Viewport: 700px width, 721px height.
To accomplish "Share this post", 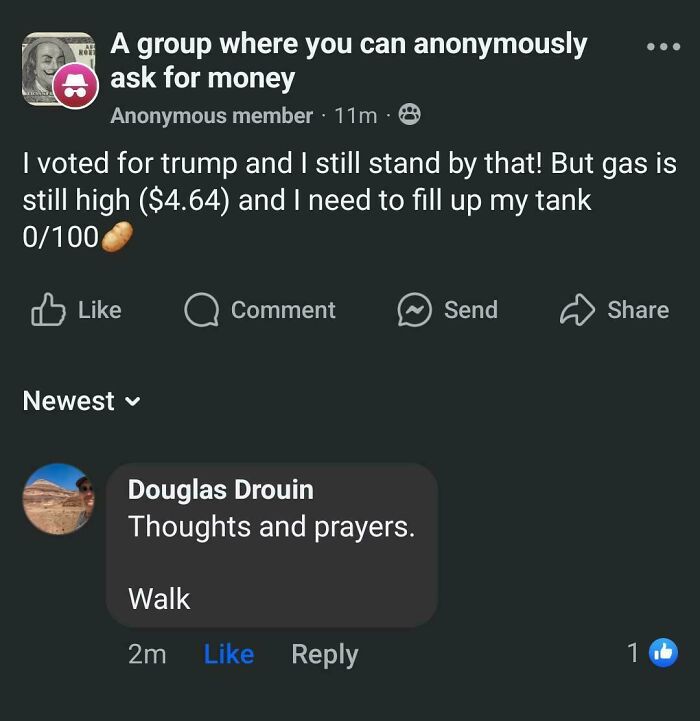I will (614, 310).
